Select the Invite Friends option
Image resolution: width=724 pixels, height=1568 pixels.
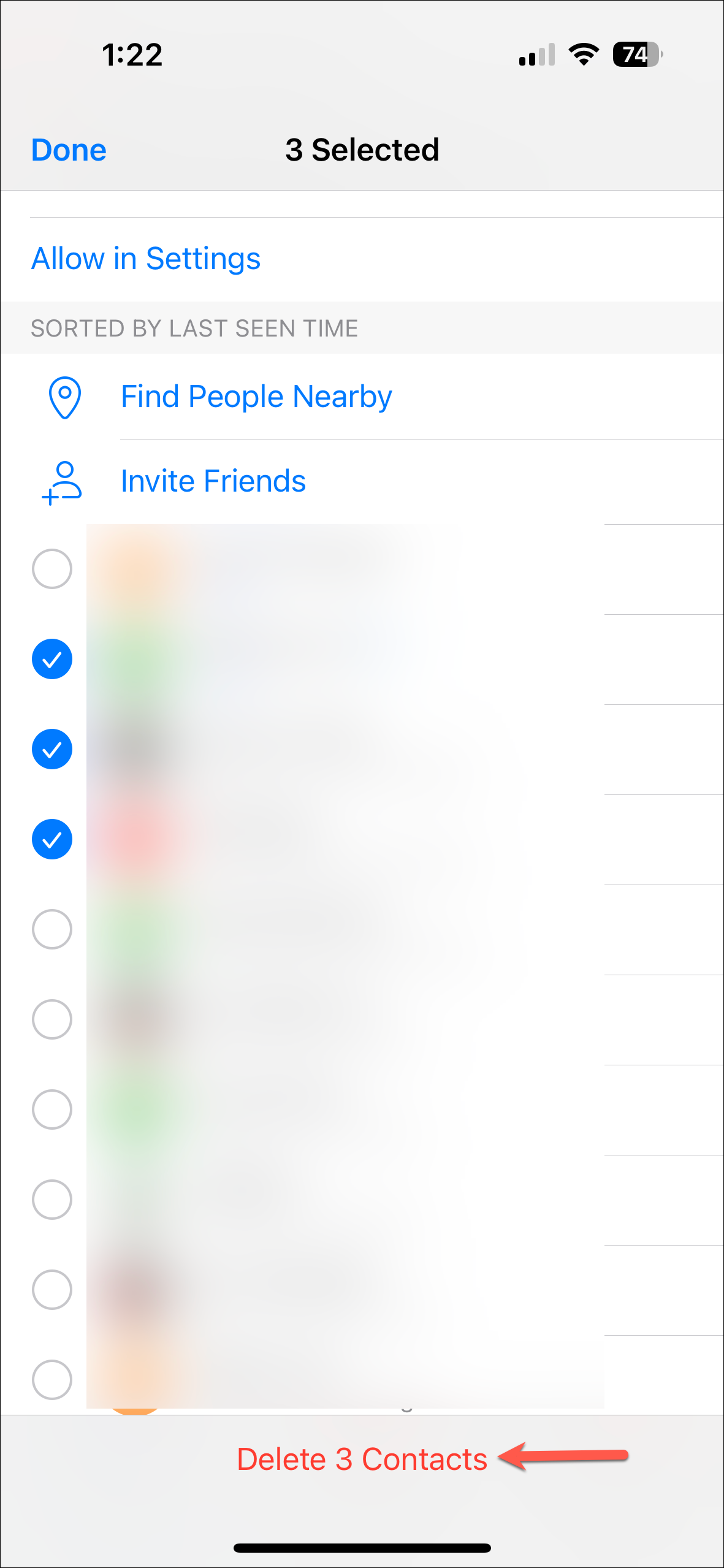tap(213, 481)
